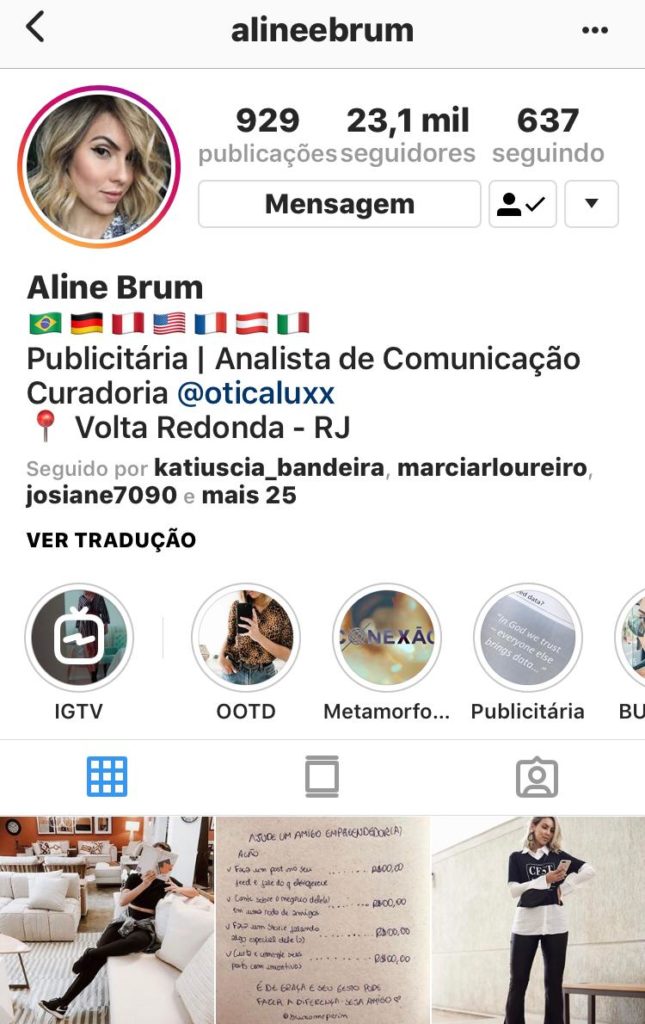The image size is (645, 1024).
Task: Switch to the grid posts tab
Action: (x=107, y=776)
